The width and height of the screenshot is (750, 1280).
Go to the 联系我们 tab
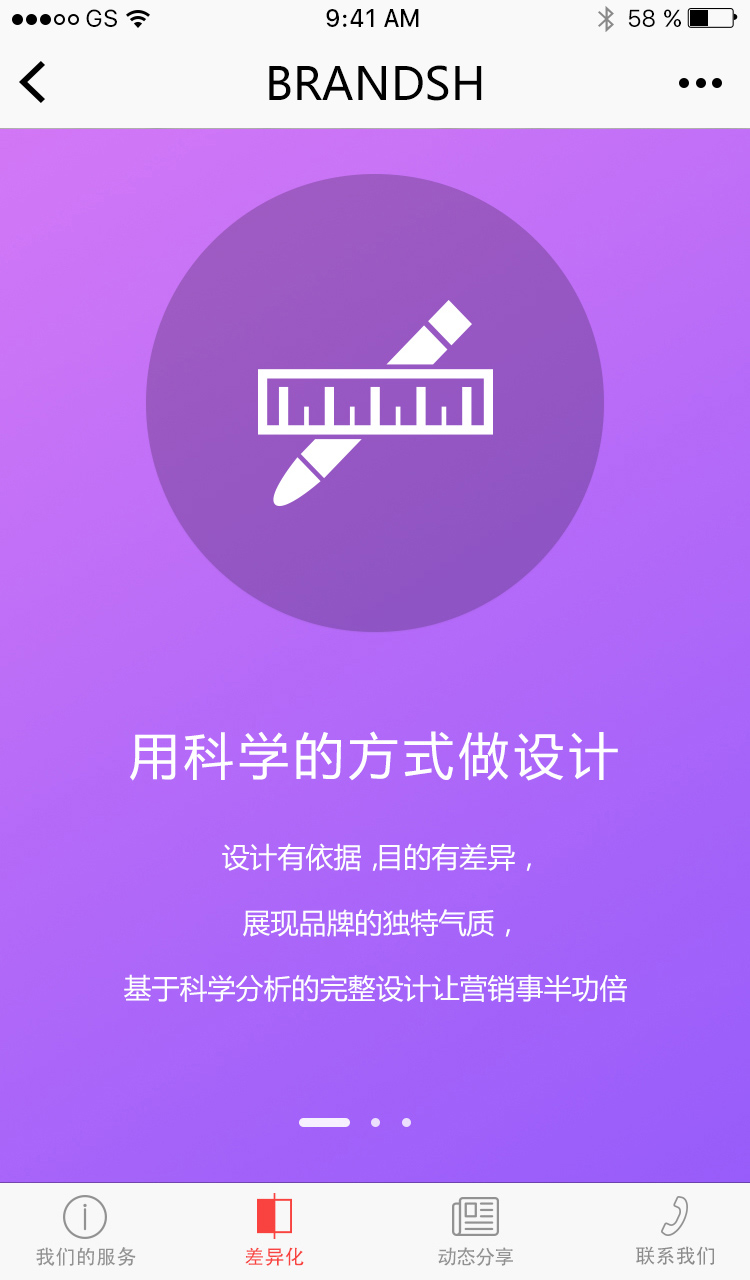coord(675,1231)
